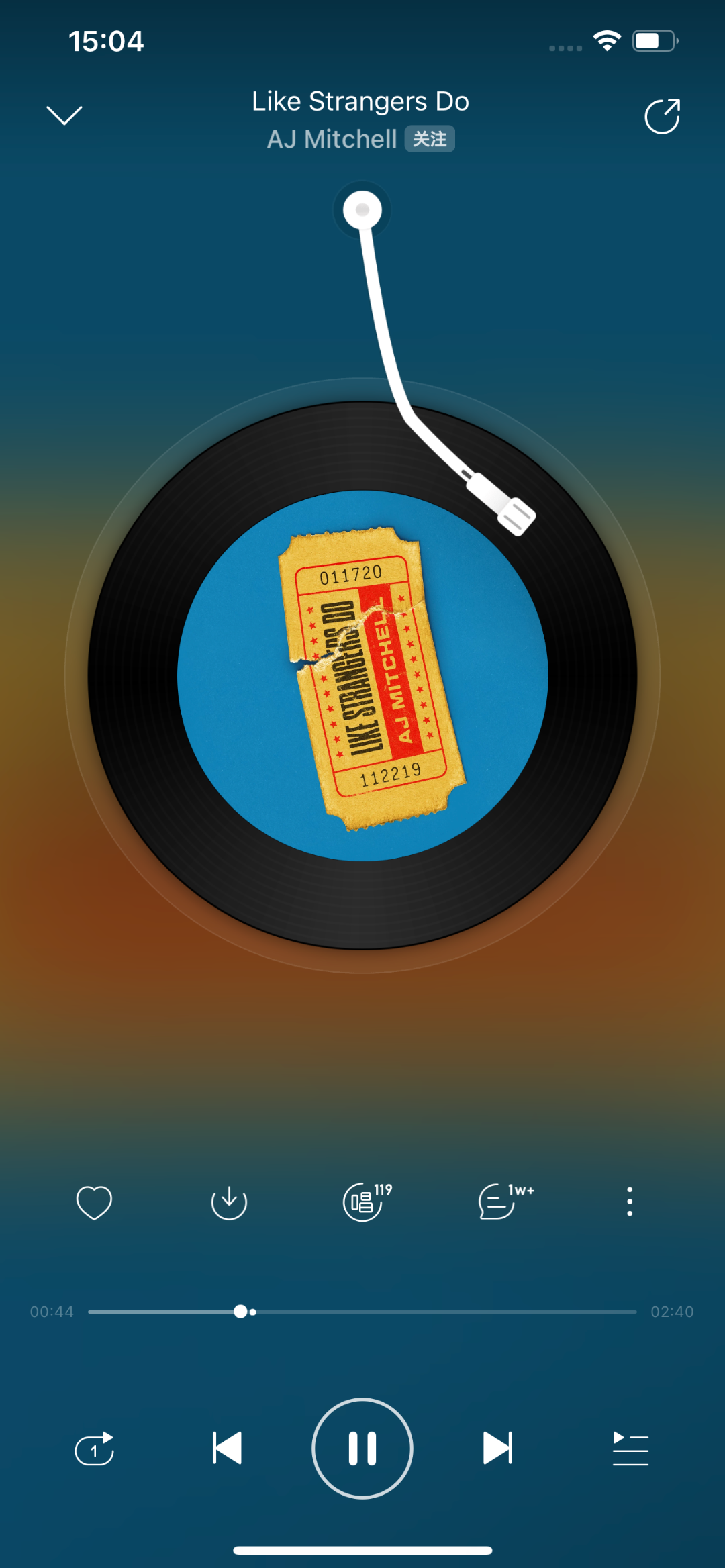725x1568 pixels.
Task: Follow artist AJ Mitchell
Action: pos(430,139)
